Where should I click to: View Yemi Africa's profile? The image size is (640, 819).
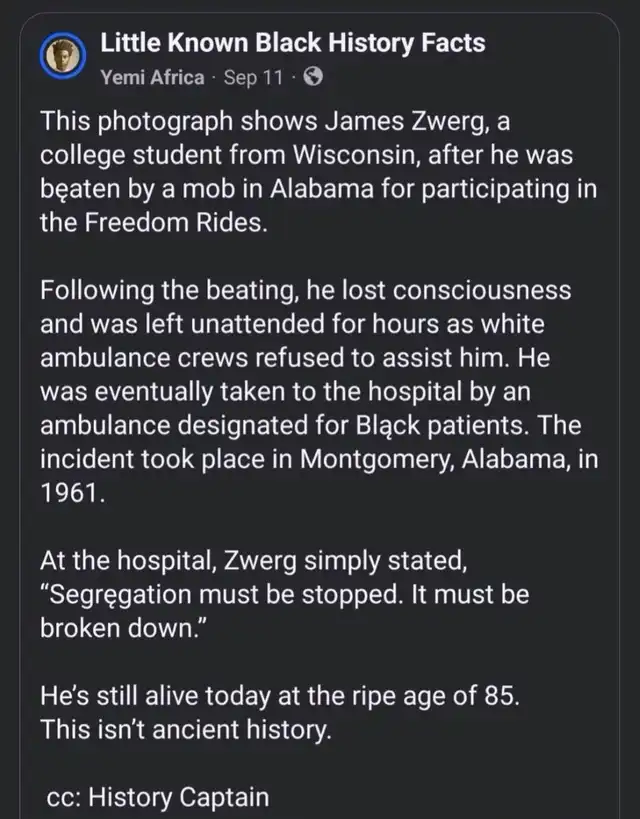click(x=152, y=77)
